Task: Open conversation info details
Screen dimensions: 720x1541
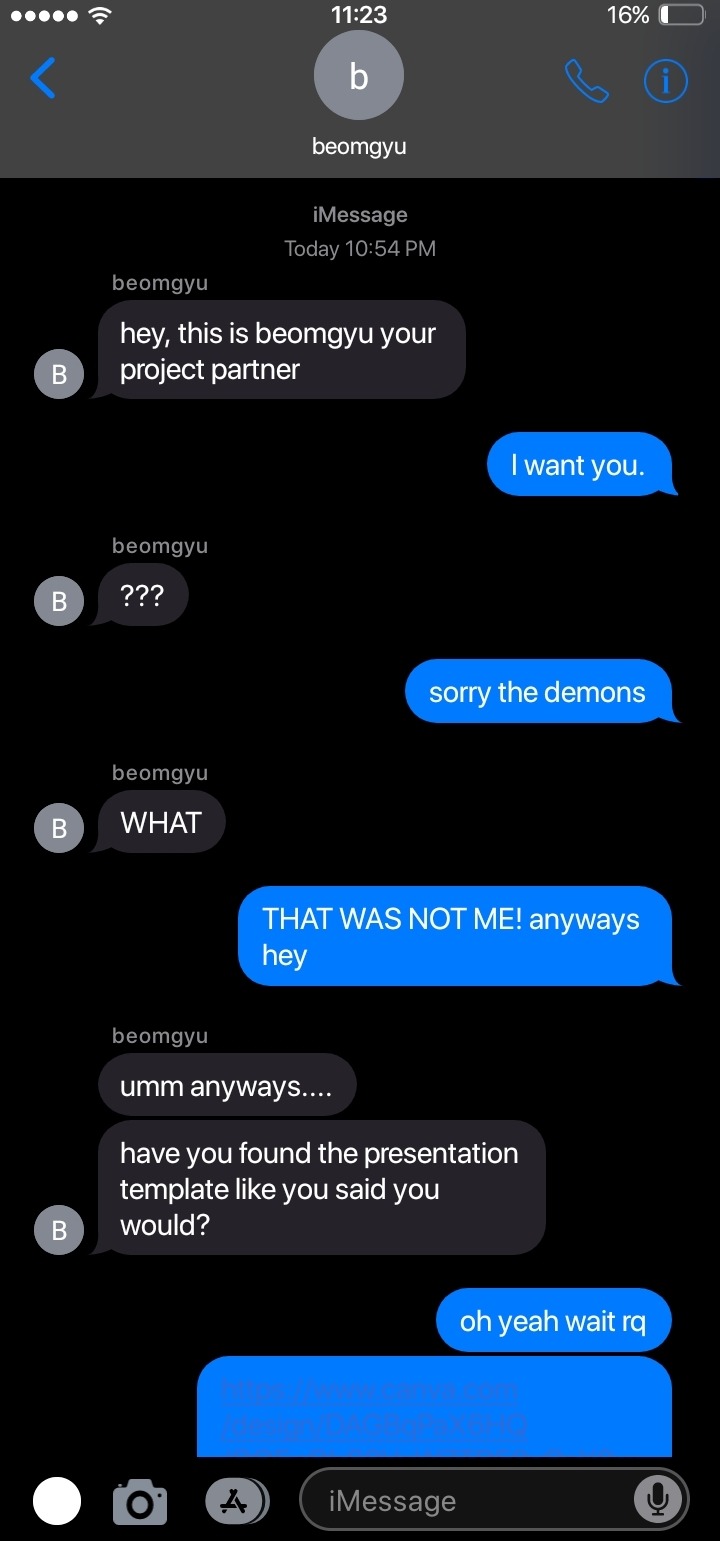Action: coord(665,81)
